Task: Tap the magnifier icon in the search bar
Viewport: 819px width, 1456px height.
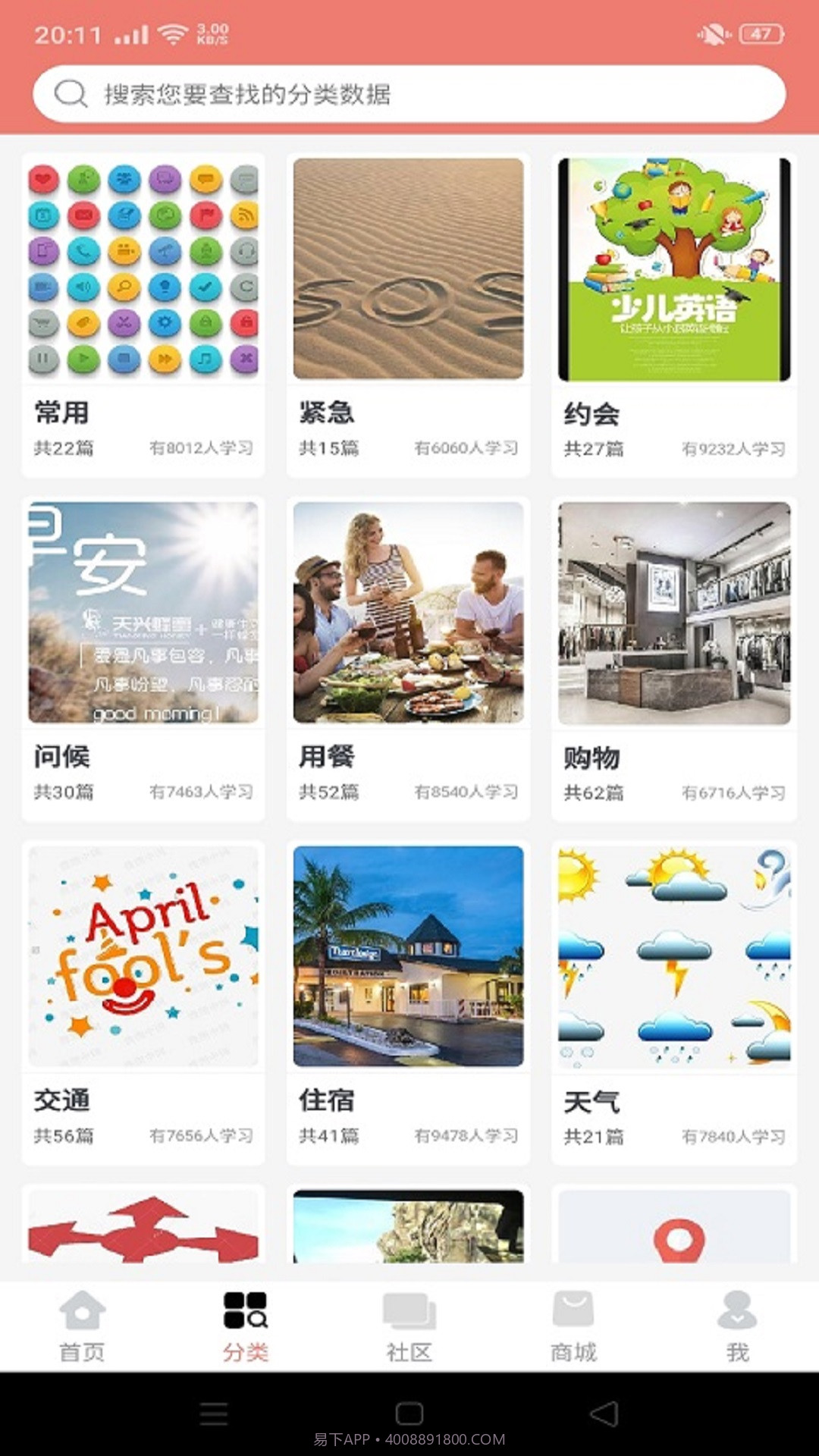Action: coord(71,93)
